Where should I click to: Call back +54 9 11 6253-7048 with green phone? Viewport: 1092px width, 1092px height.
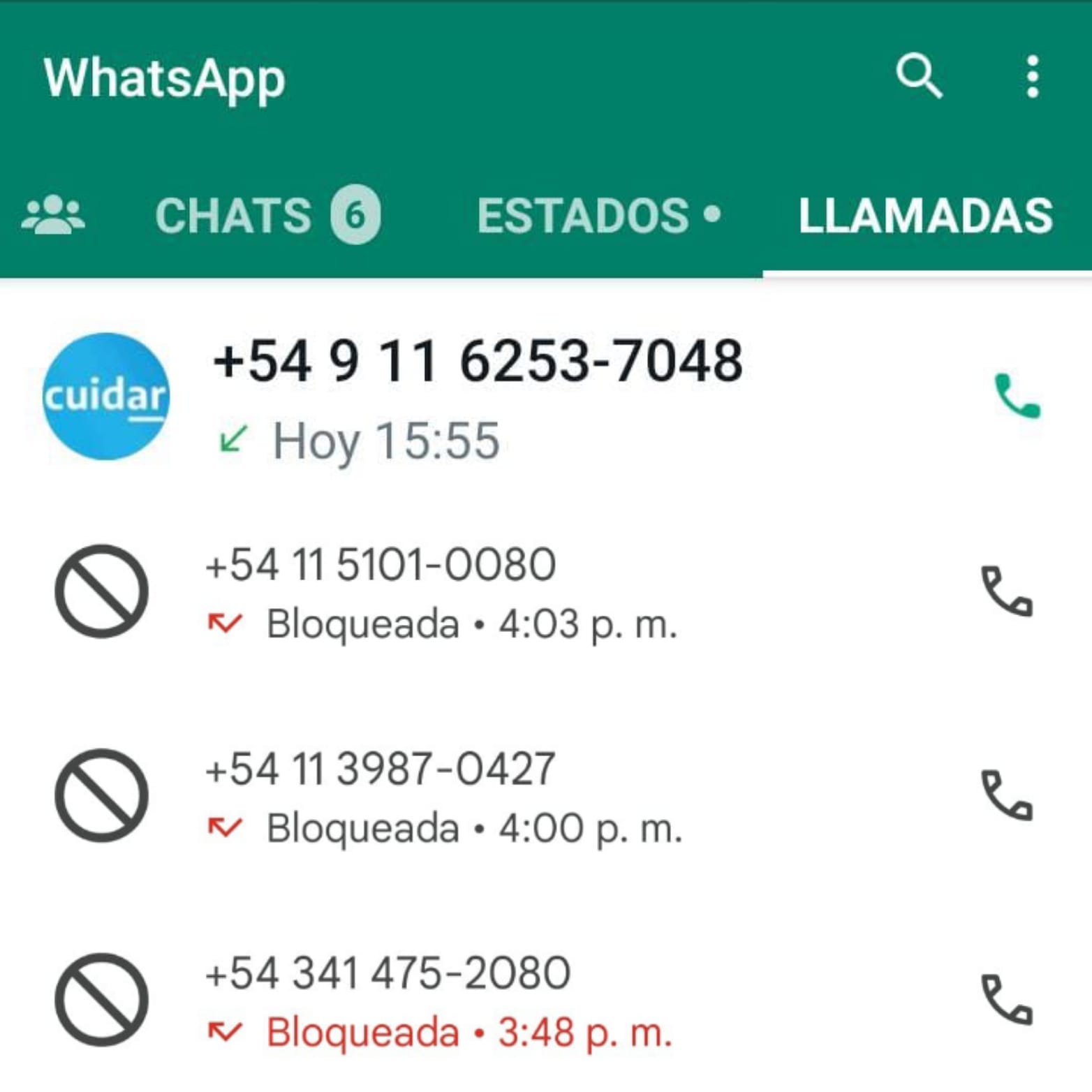(1017, 396)
